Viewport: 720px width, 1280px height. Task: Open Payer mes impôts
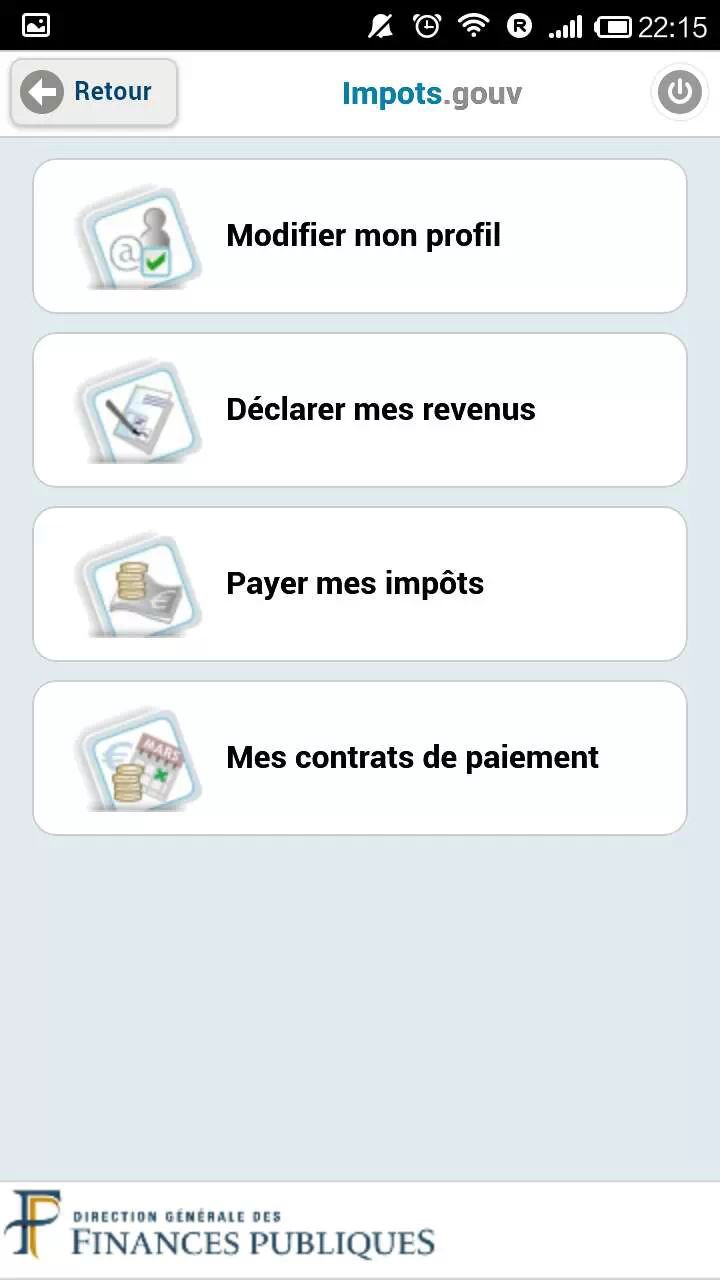tap(360, 584)
